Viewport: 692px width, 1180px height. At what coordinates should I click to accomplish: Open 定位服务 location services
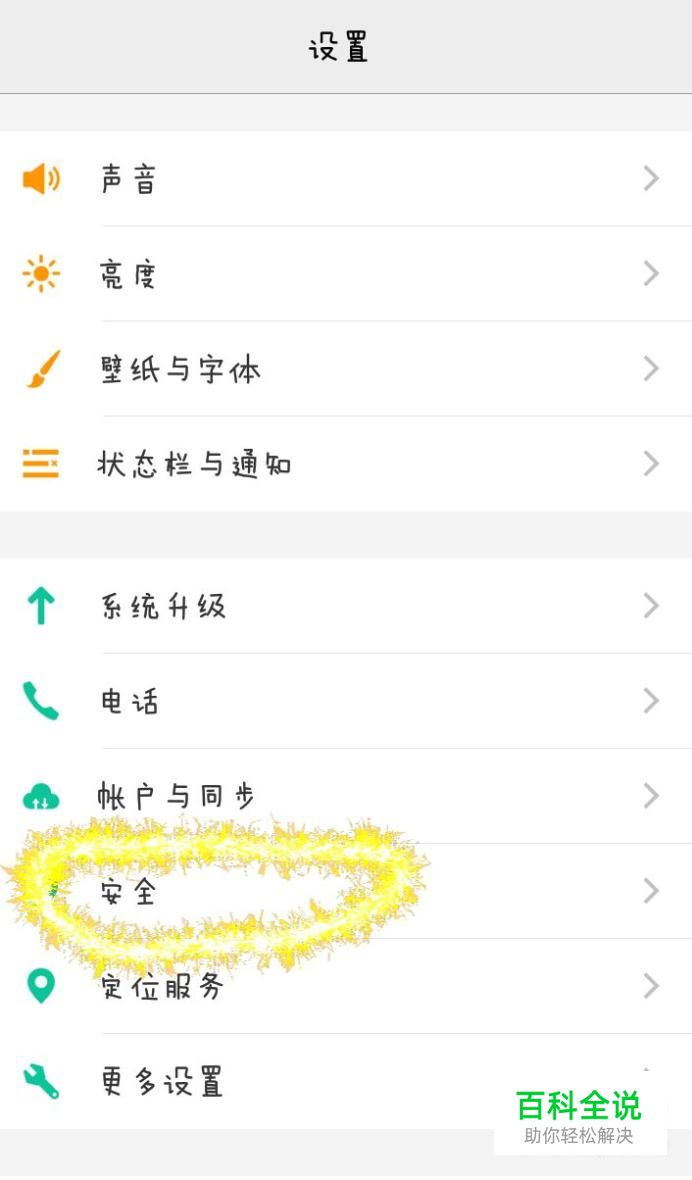tap(346, 986)
